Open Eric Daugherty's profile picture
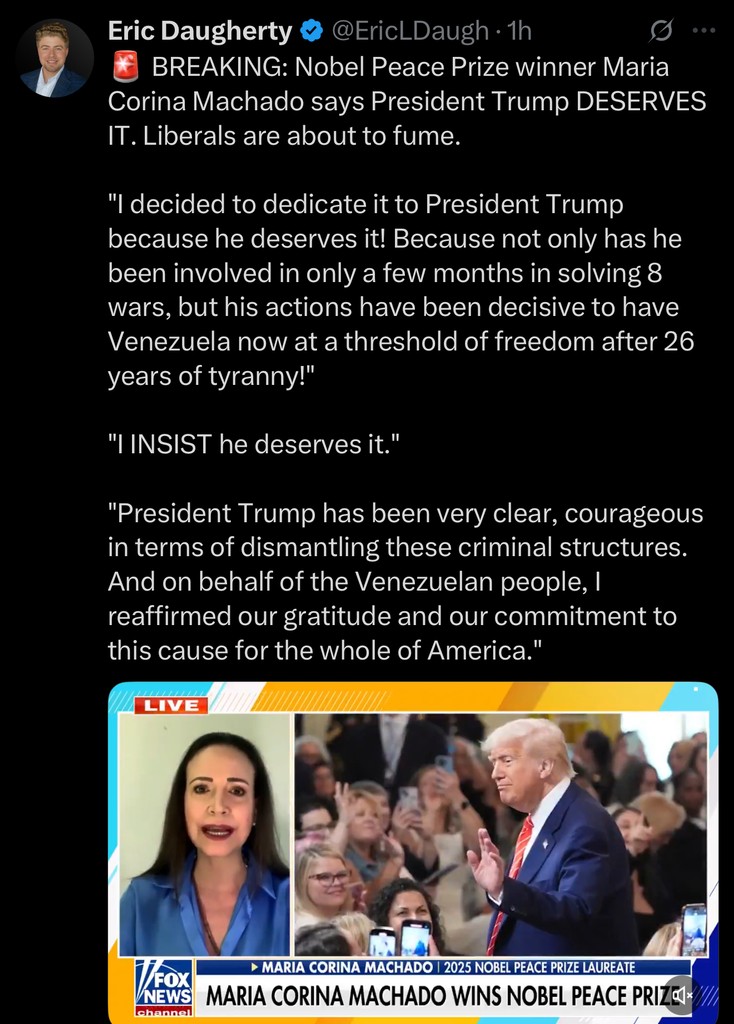The height and width of the screenshot is (1024, 734). (54, 58)
